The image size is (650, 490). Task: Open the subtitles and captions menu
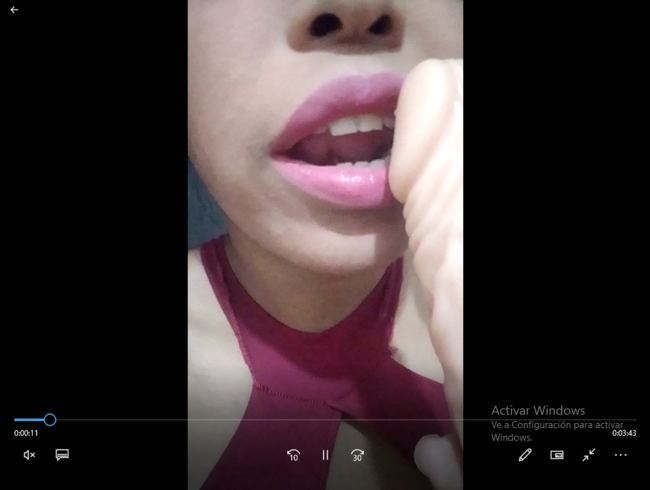tap(62, 455)
